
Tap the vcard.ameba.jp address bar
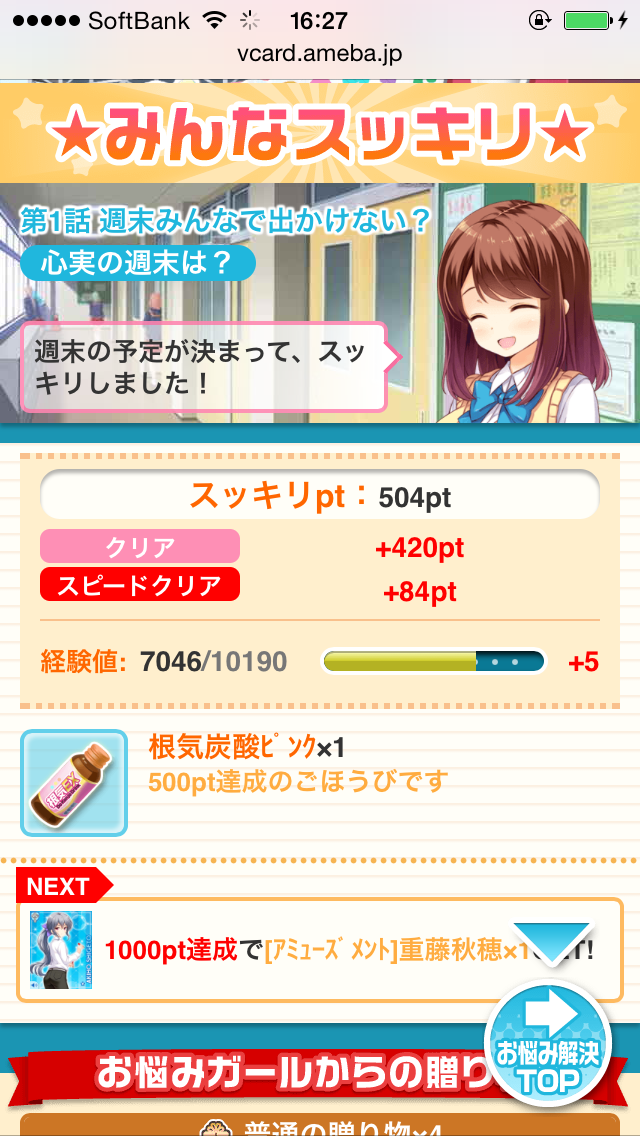click(x=320, y=54)
